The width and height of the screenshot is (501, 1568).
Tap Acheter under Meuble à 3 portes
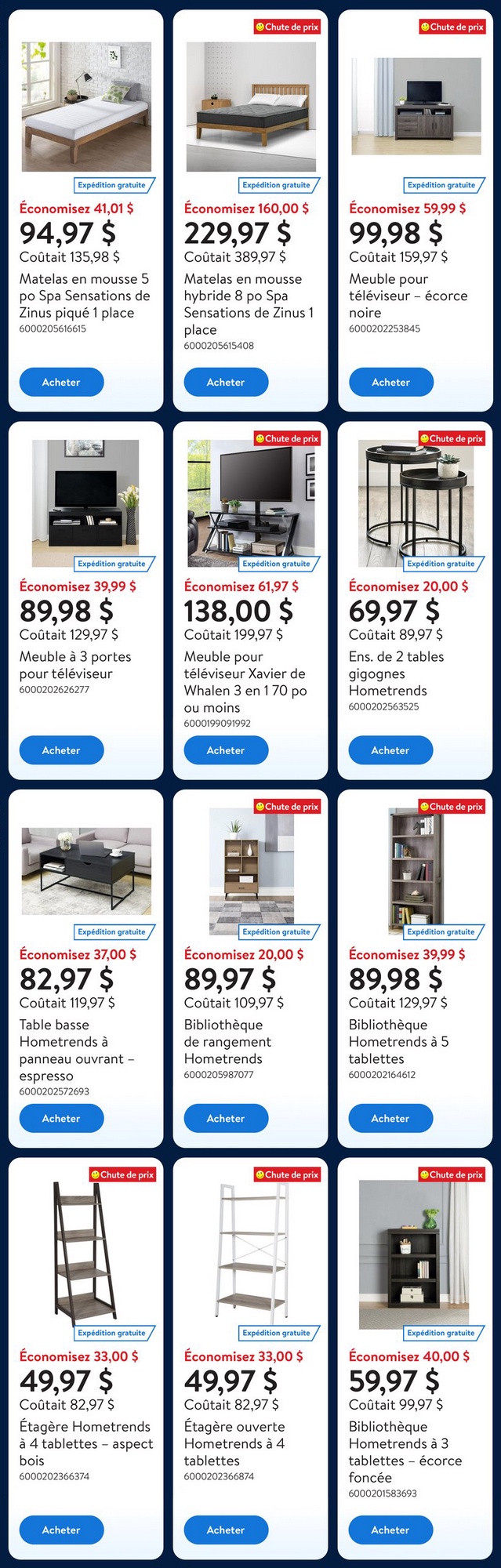click(61, 750)
